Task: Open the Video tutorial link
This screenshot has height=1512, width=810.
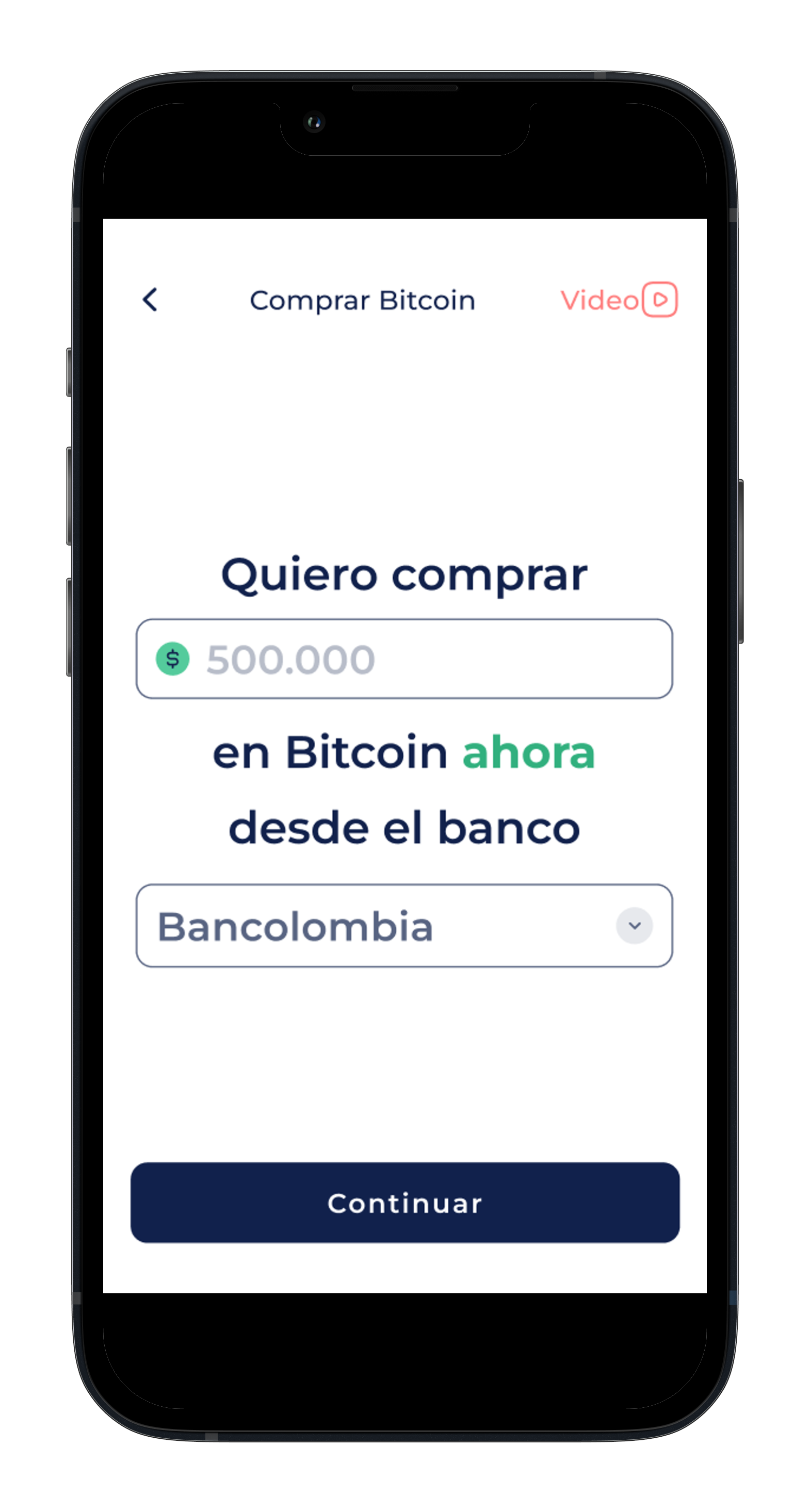Action: pyautogui.click(x=618, y=300)
